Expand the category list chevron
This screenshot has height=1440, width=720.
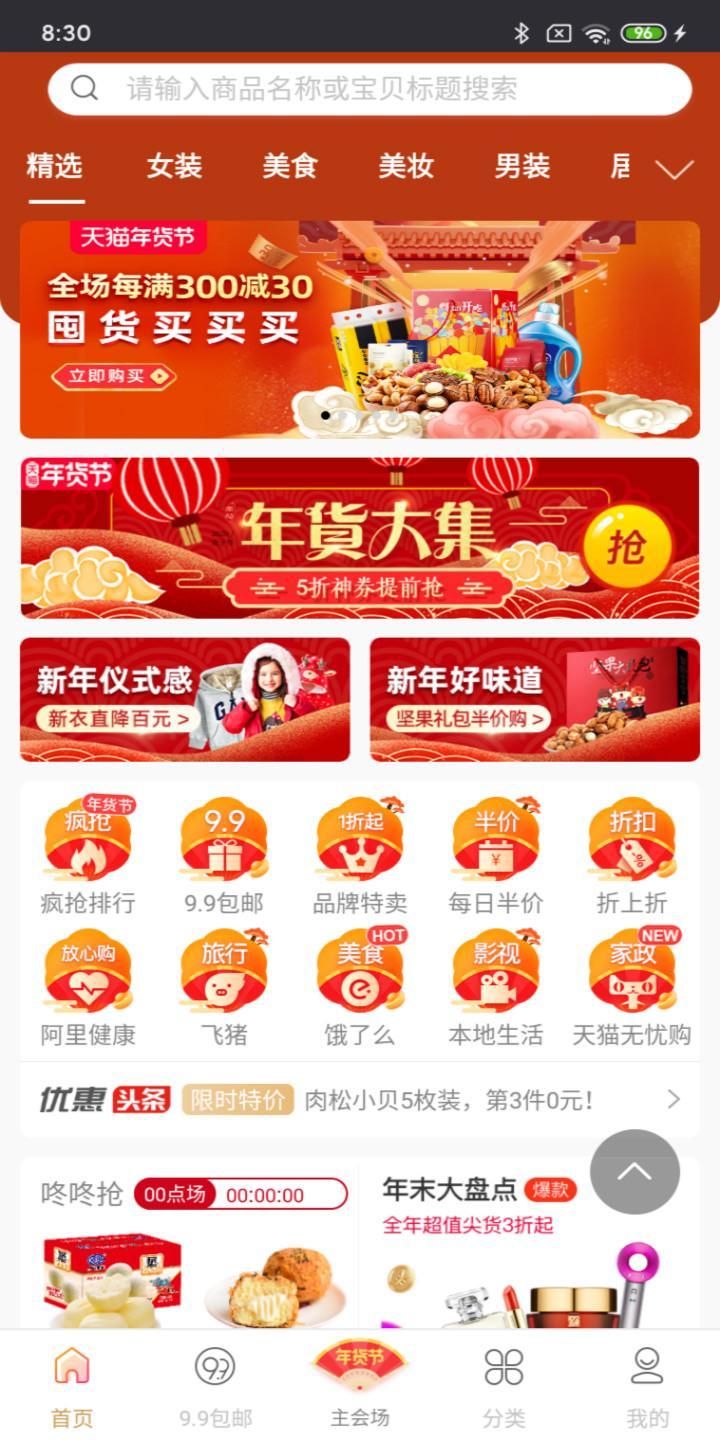(674, 169)
